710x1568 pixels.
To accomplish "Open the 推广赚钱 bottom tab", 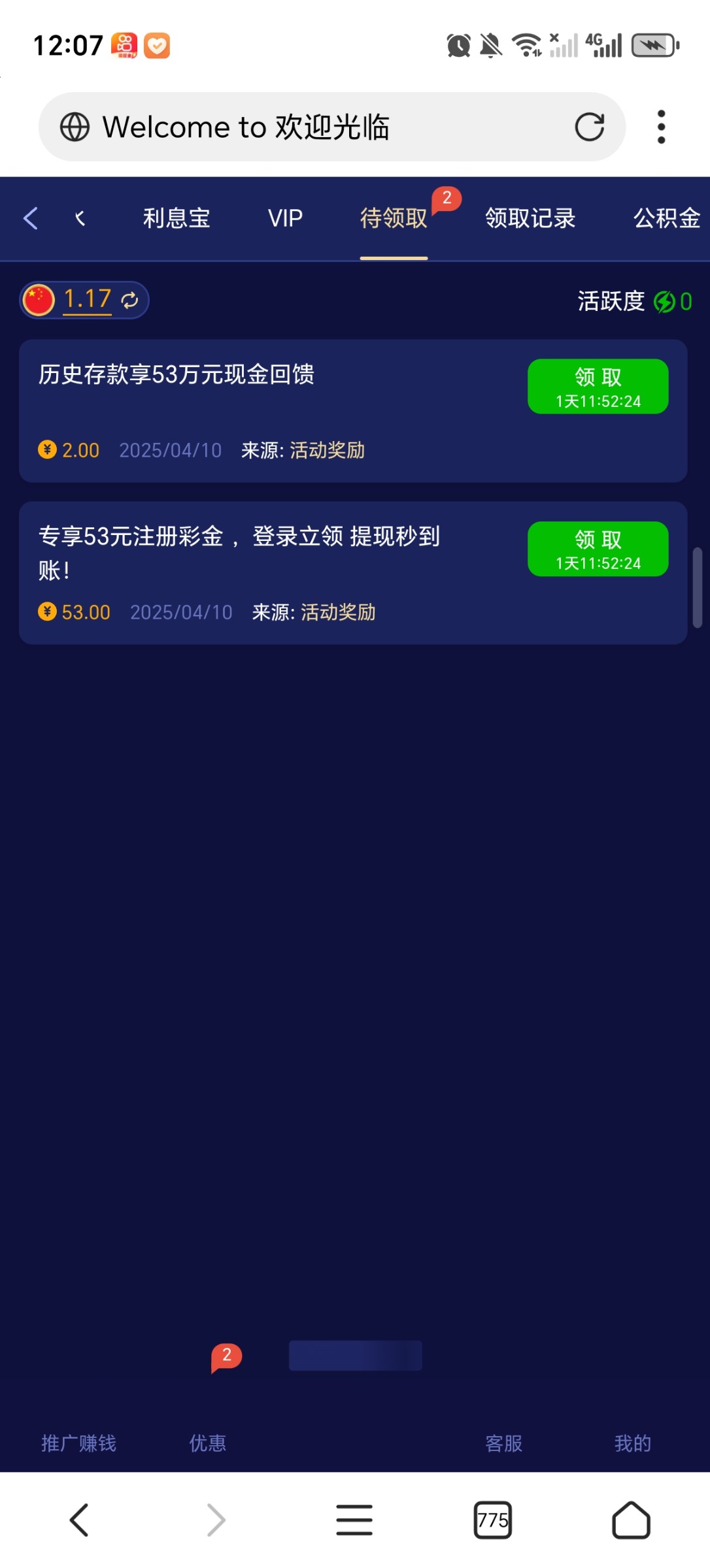I will (x=78, y=1443).
